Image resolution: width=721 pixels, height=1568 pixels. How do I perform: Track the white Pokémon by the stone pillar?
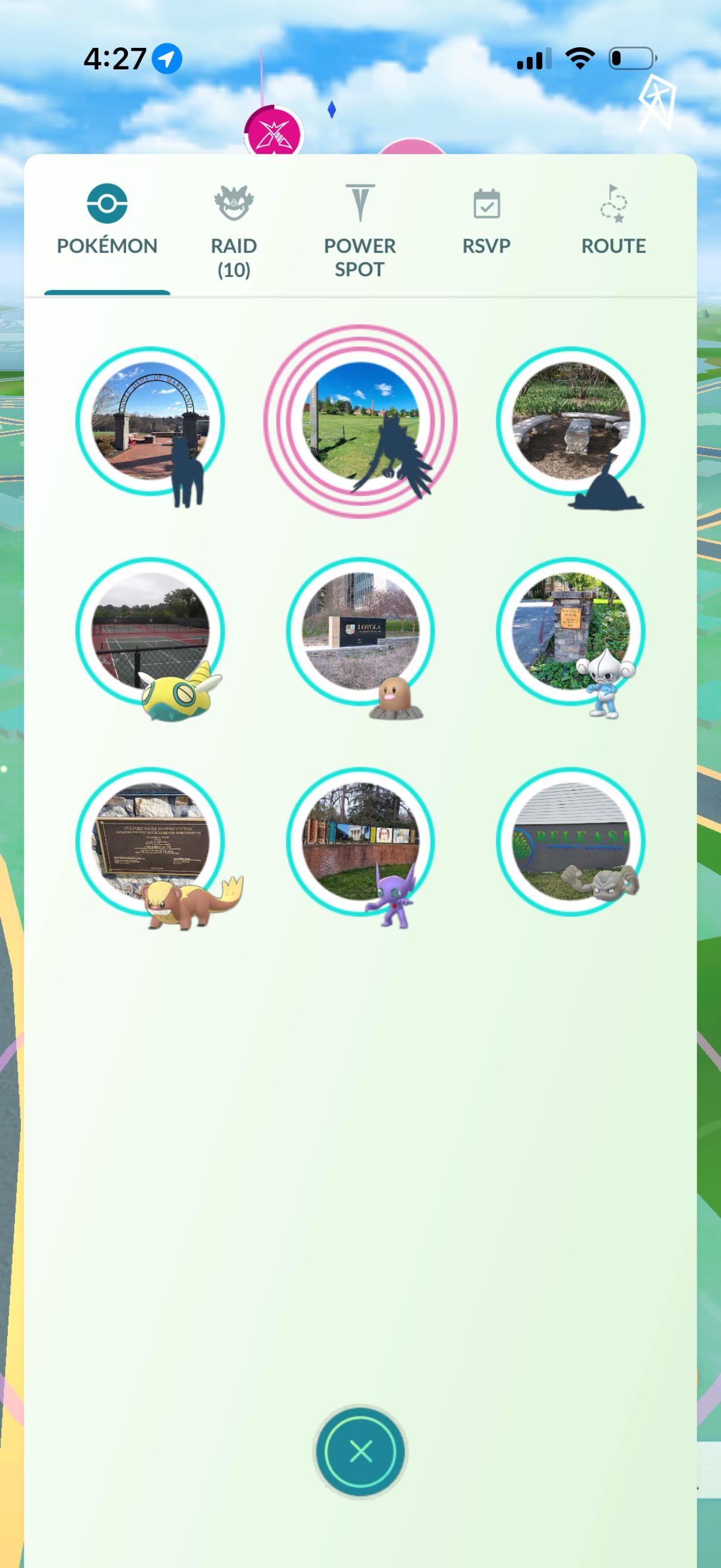point(571,632)
